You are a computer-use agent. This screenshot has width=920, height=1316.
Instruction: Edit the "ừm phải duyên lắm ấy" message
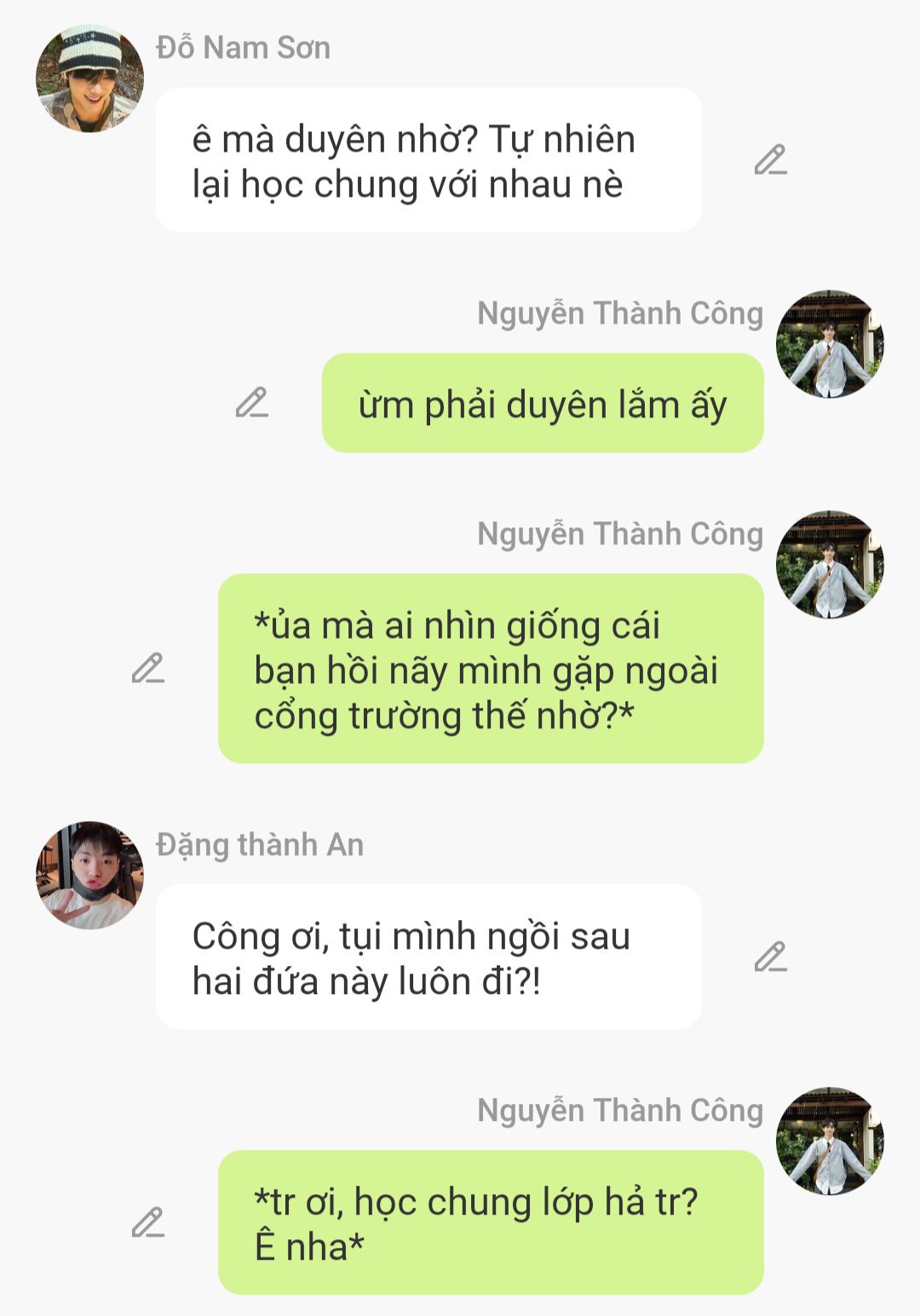click(251, 403)
